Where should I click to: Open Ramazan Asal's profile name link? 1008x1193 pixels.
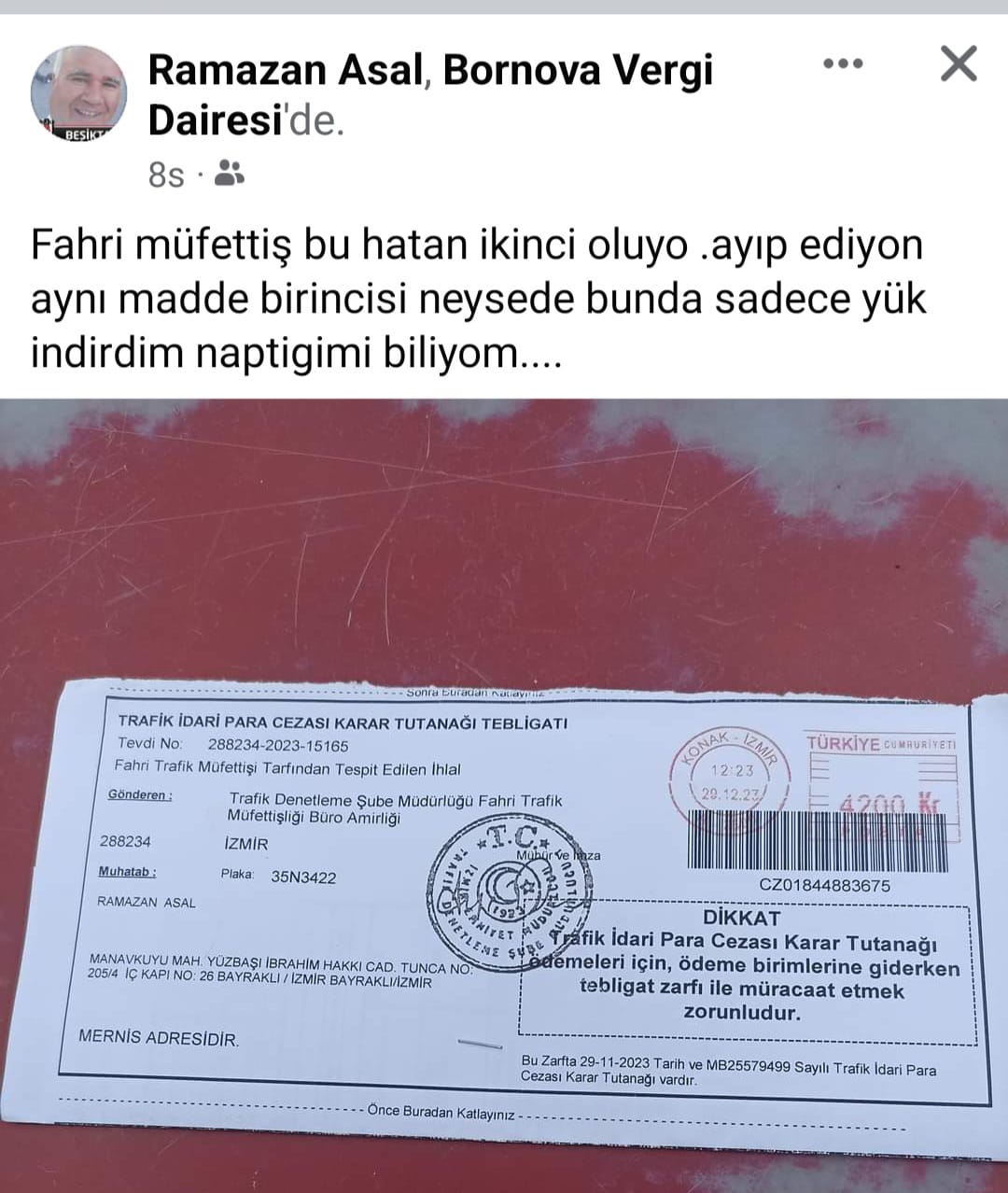click(284, 70)
